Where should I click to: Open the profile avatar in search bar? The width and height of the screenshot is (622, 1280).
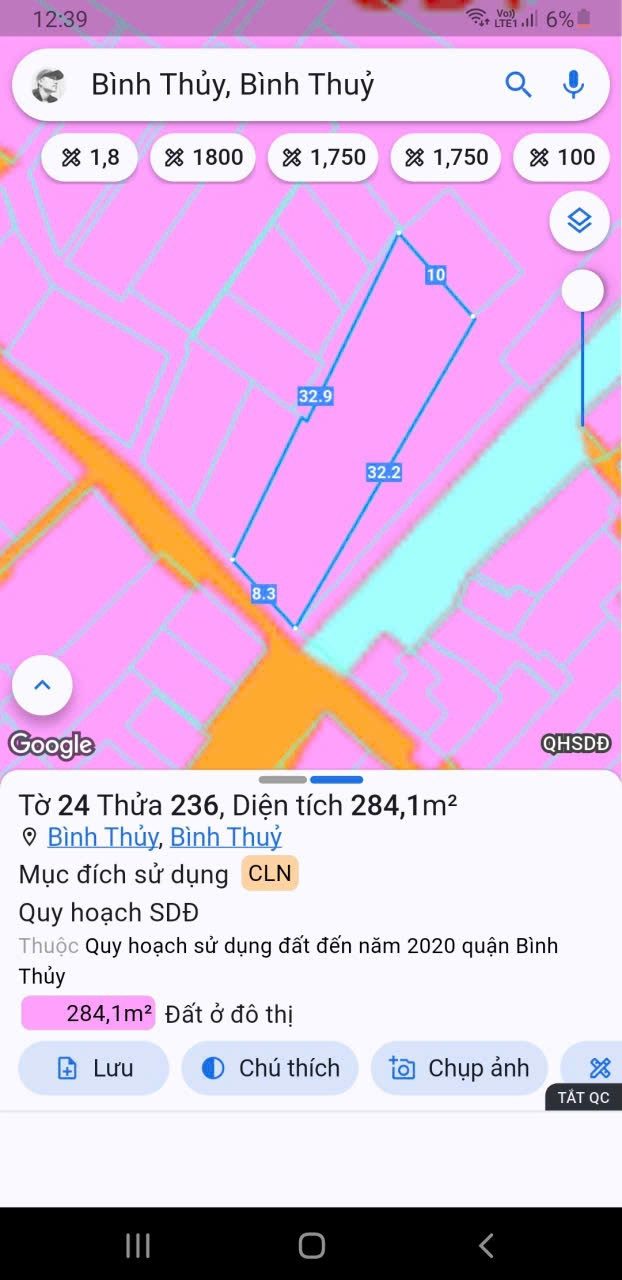(x=48, y=85)
